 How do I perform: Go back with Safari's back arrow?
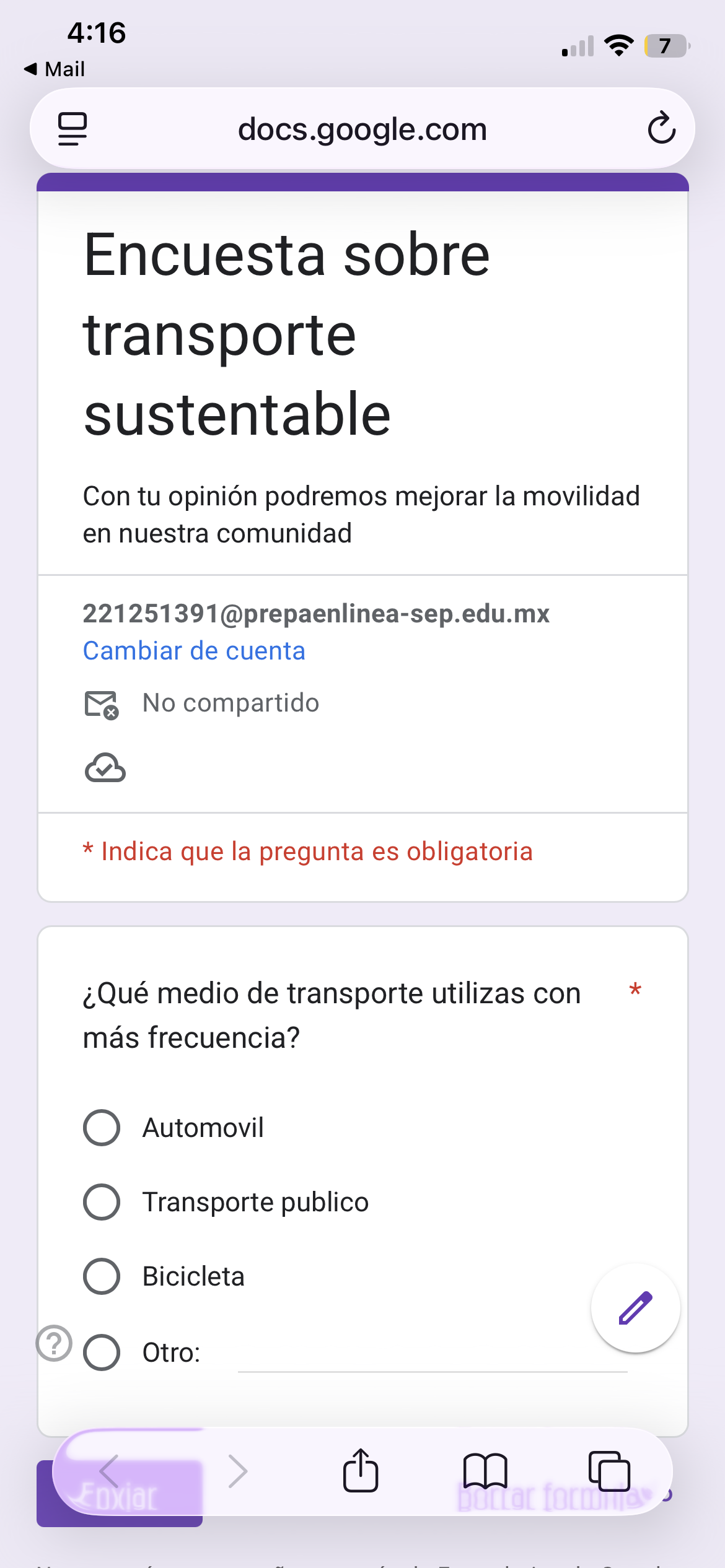click(x=110, y=1471)
